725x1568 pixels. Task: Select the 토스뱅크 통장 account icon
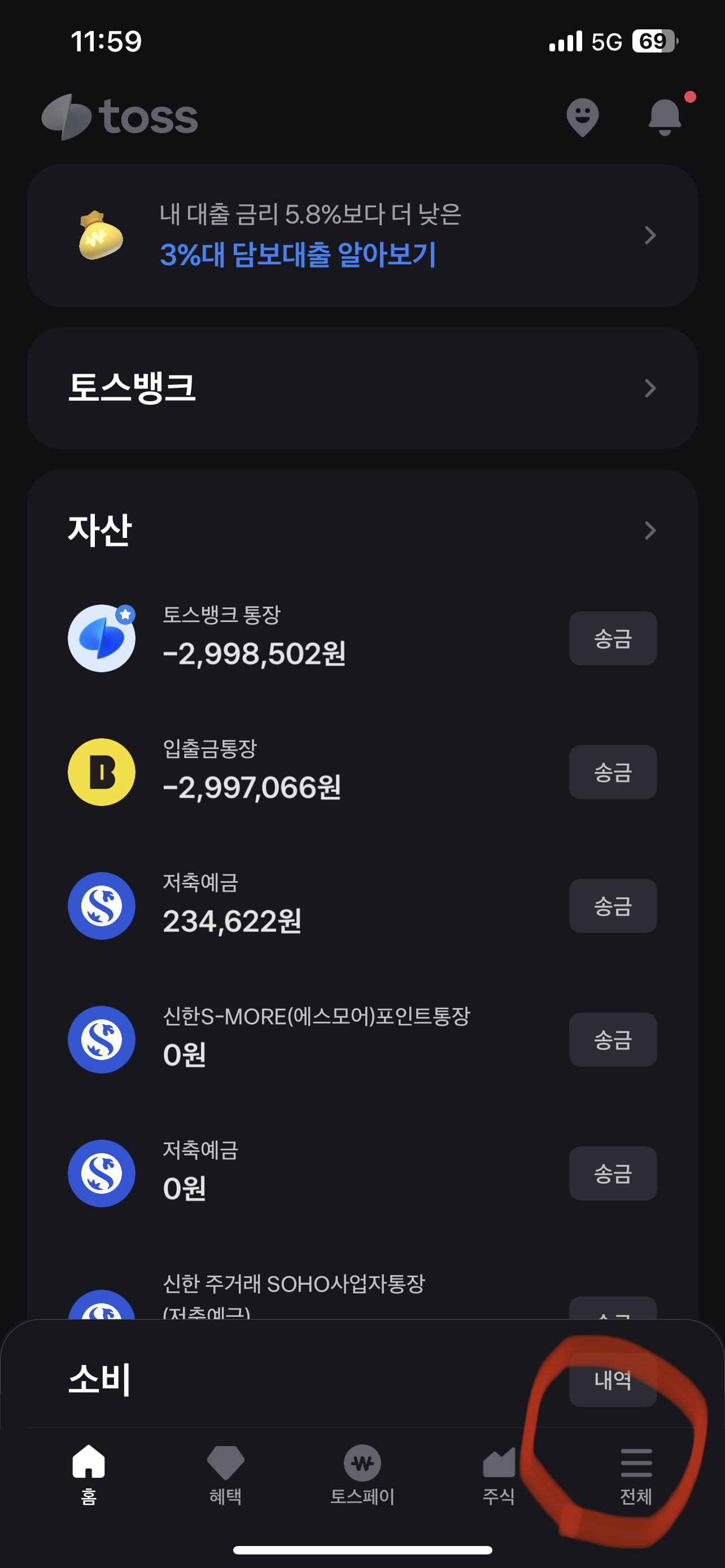tap(101, 638)
